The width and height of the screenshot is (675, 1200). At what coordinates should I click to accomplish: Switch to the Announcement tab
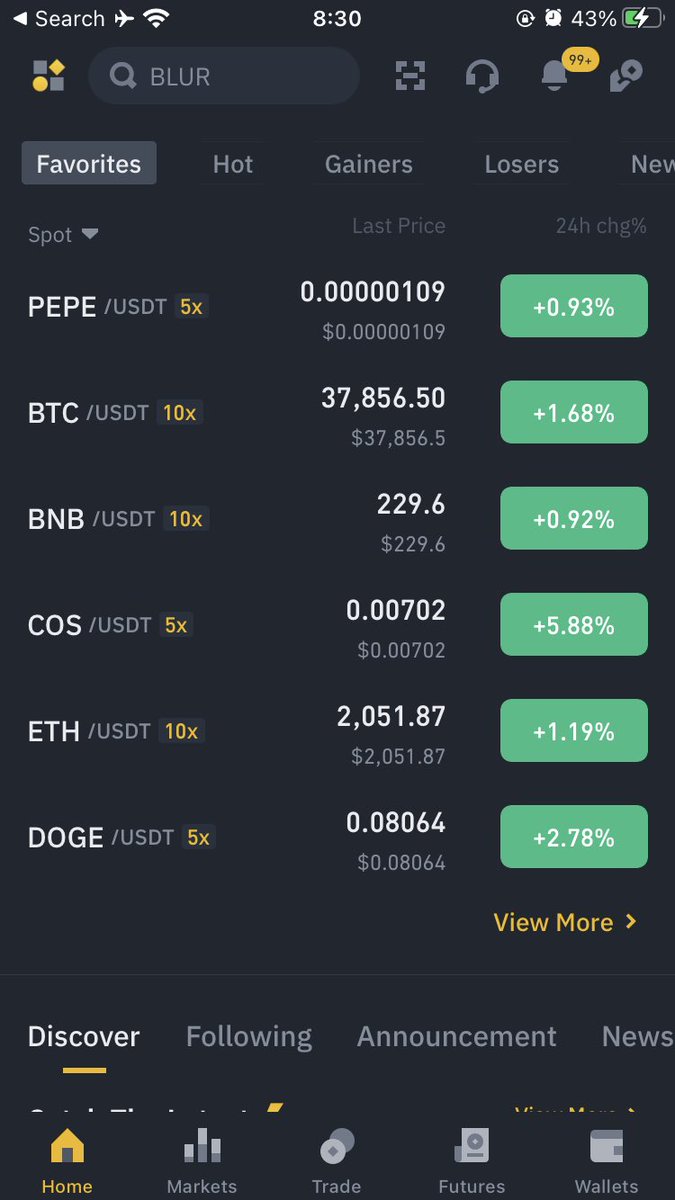(457, 1036)
